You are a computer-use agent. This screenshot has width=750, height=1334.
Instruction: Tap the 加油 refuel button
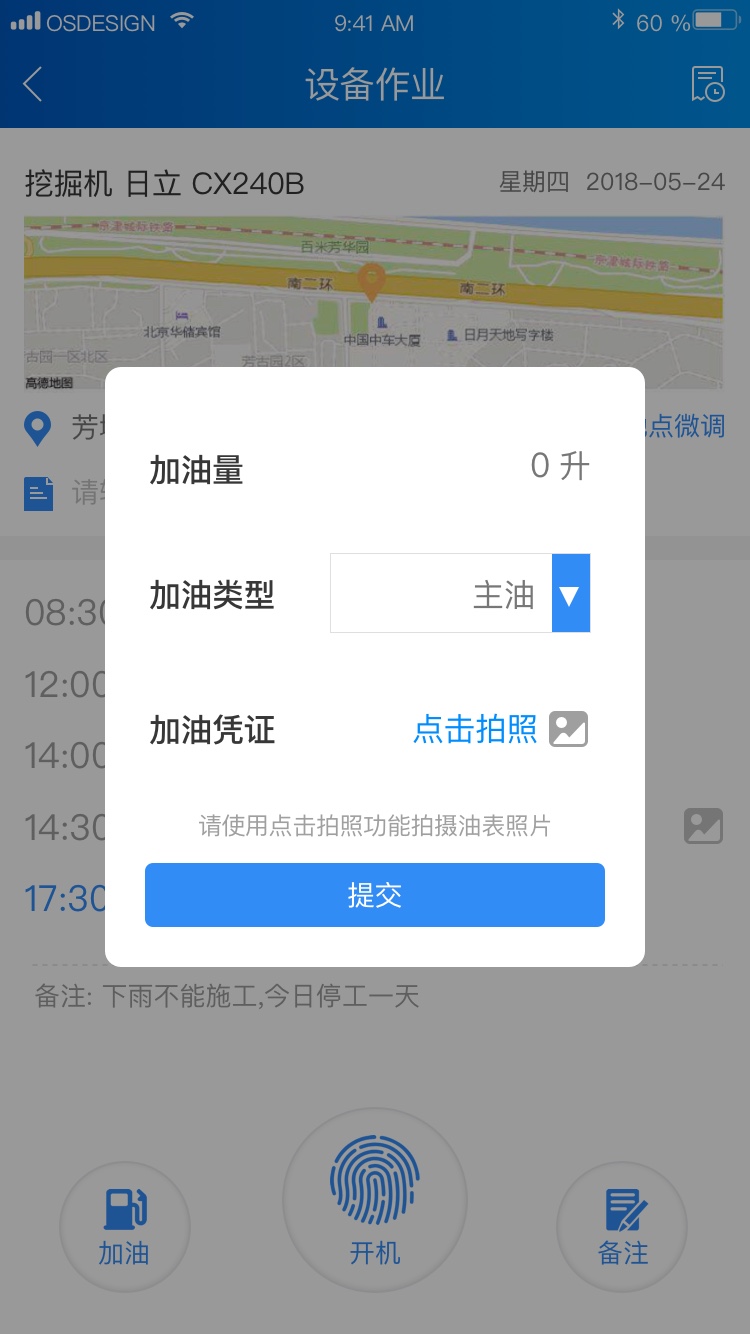pyautogui.click(x=124, y=1226)
